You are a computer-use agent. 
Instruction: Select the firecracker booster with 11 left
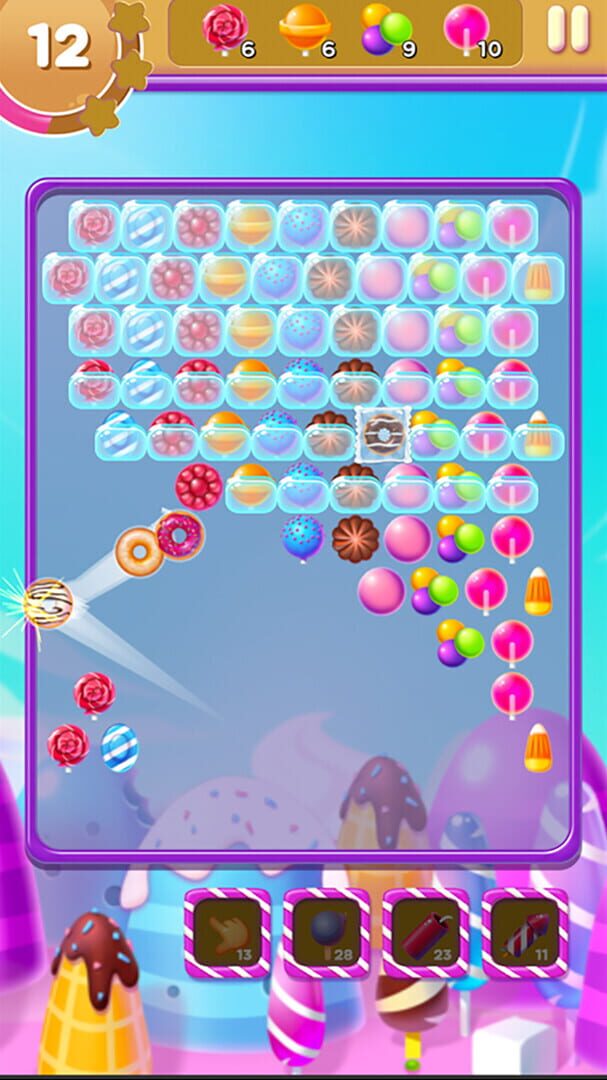(x=525, y=932)
